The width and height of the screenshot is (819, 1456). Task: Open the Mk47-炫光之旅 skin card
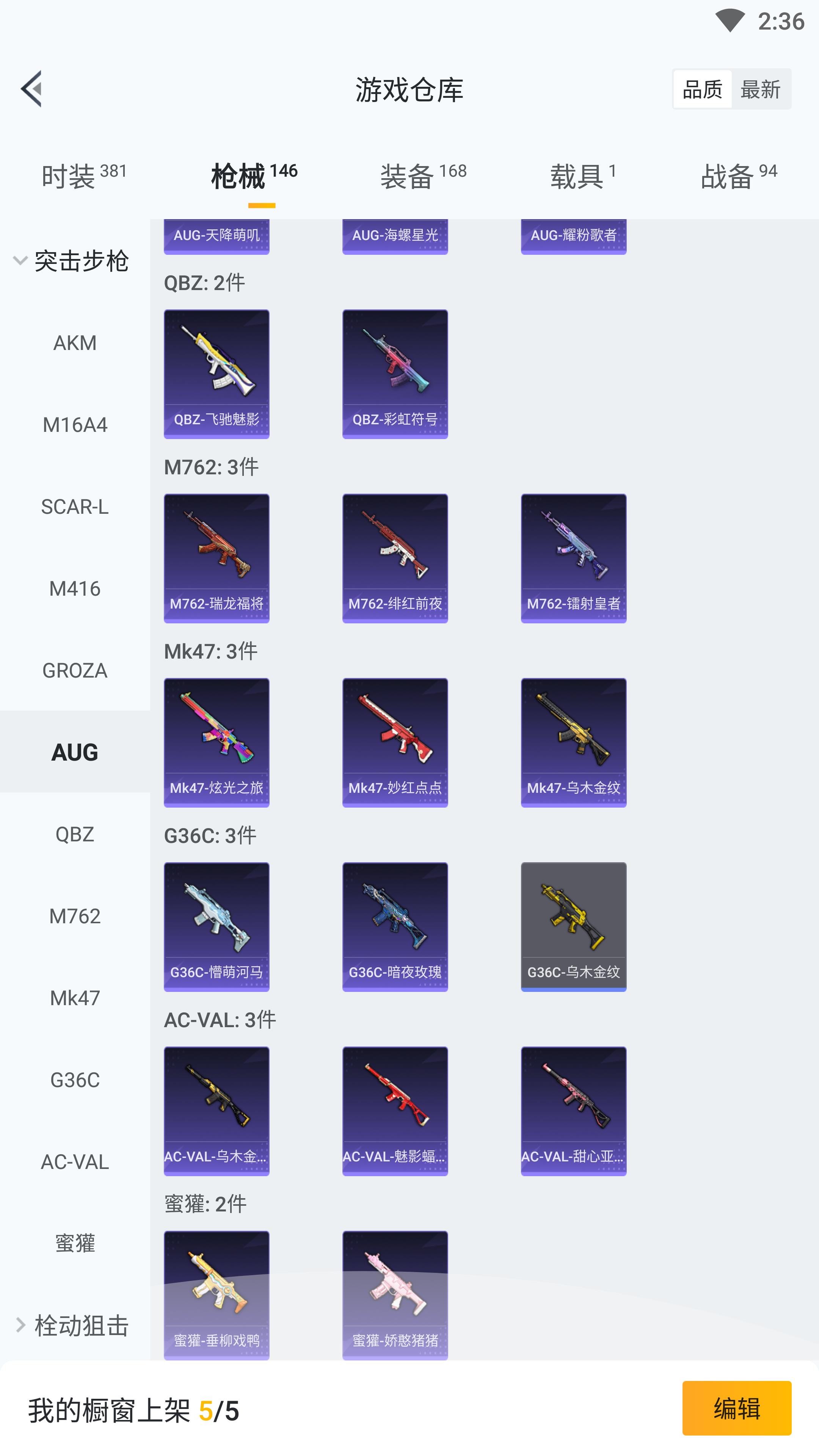click(x=217, y=742)
